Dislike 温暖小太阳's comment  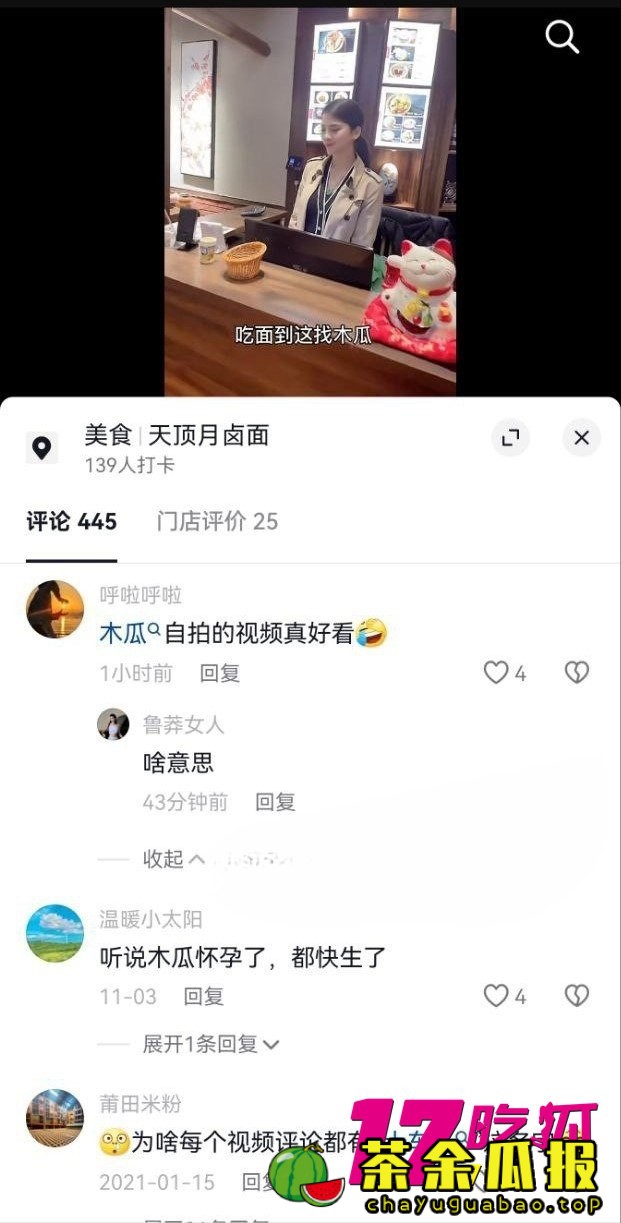576,995
